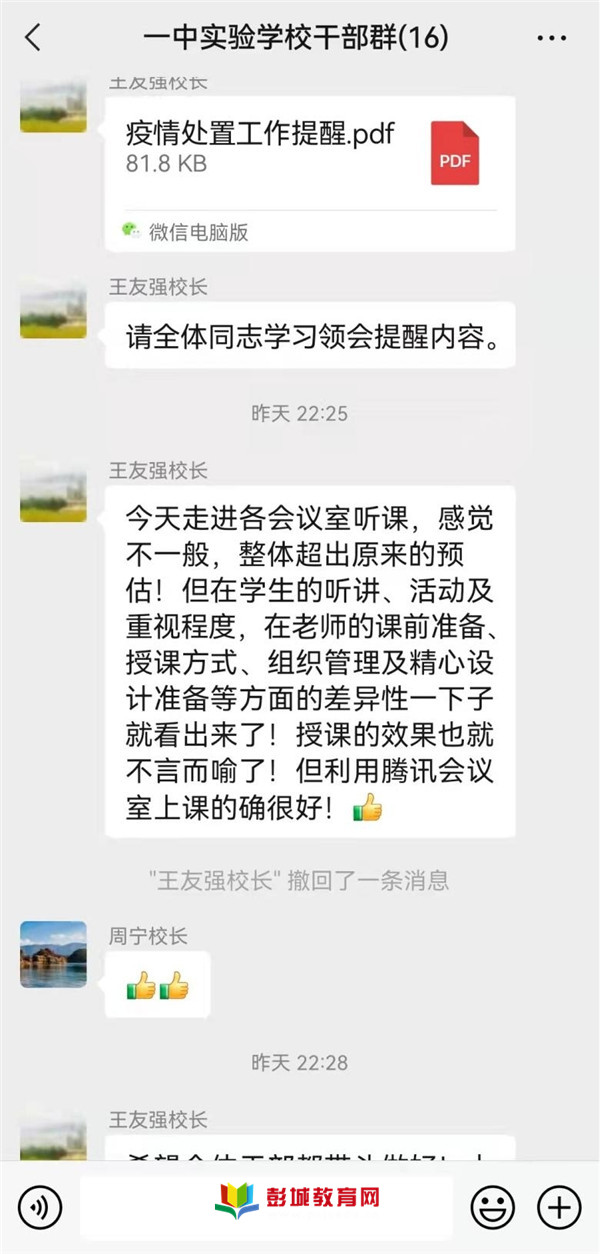
Task: Switch to voice input mode
Action: pyautogui.click(x=39, y=1208)
